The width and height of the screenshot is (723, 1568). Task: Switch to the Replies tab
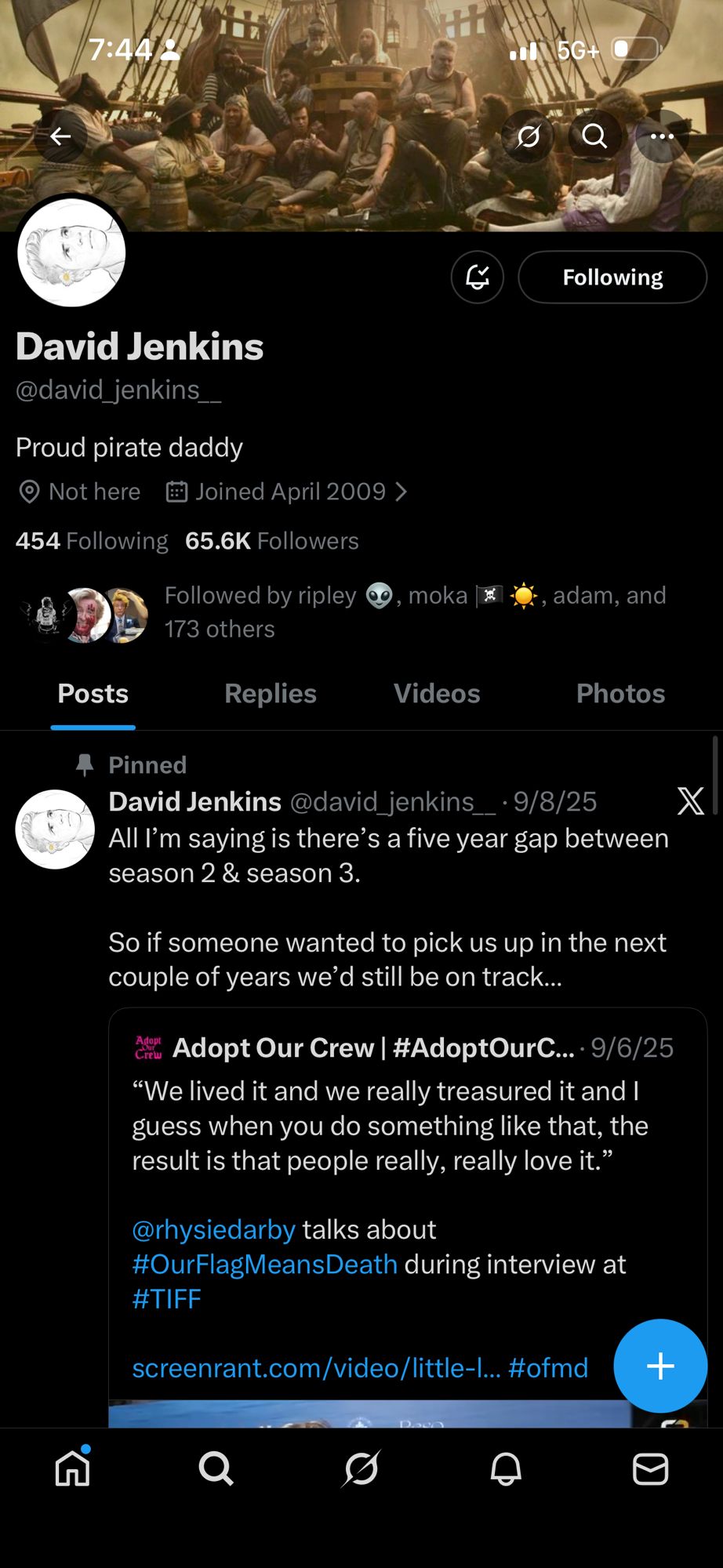[271, 694]
